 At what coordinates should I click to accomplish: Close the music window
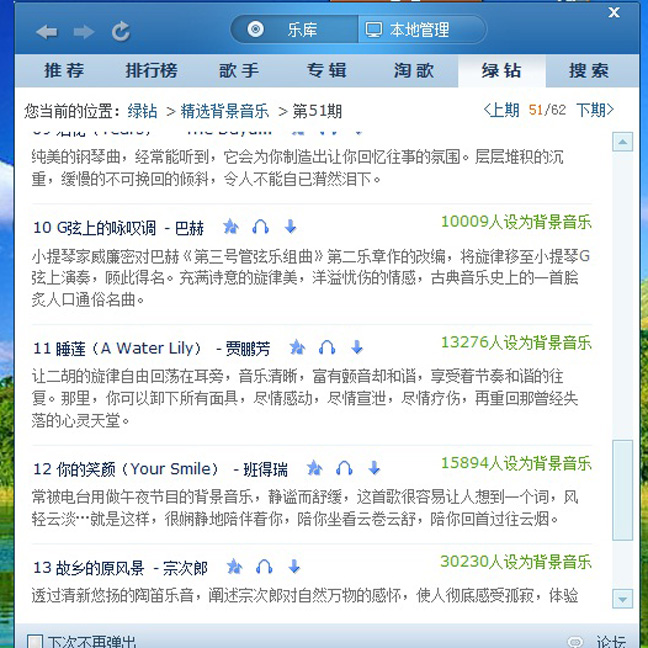pos(615,12)
